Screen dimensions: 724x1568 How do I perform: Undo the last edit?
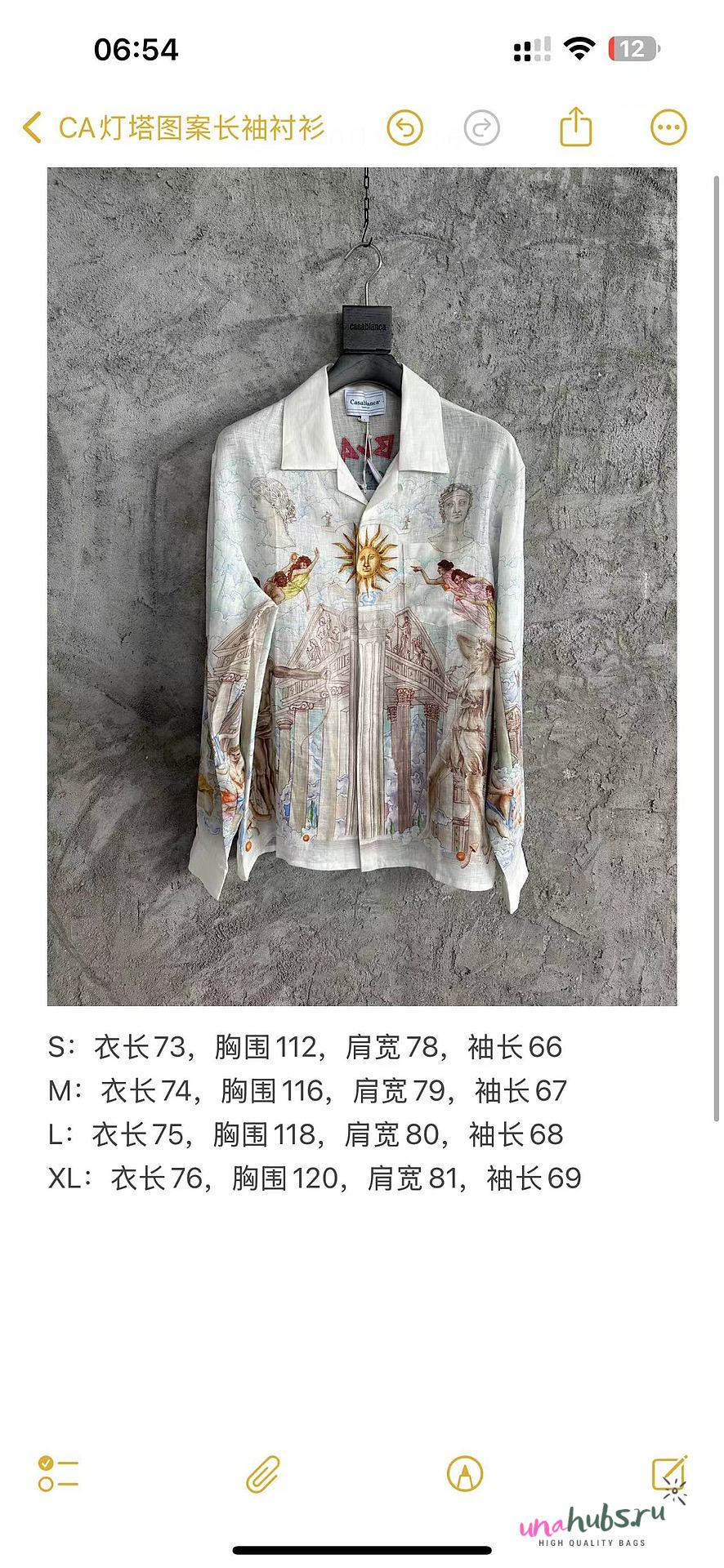[x=405, y=128]
